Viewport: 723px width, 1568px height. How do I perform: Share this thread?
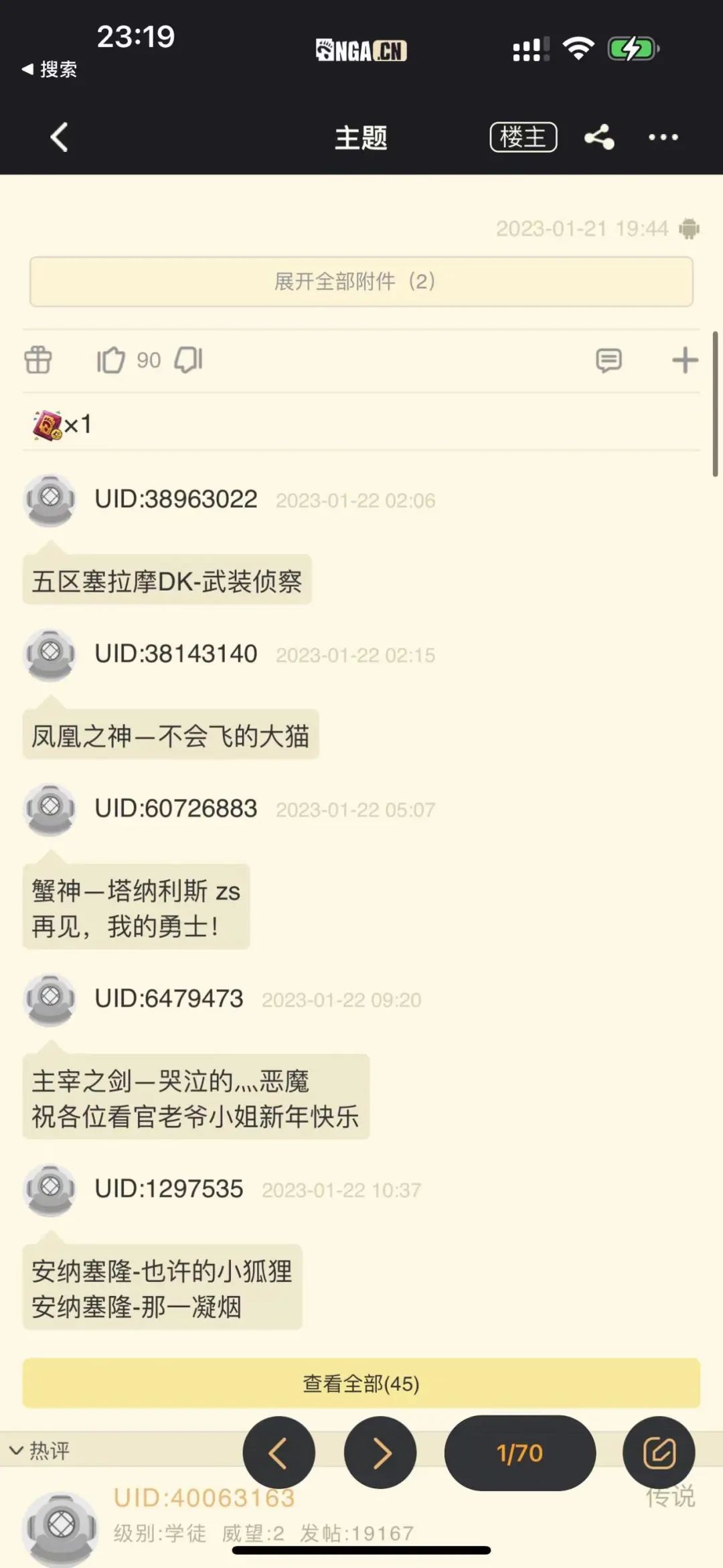pyautogui.click(x=599, y=137)
